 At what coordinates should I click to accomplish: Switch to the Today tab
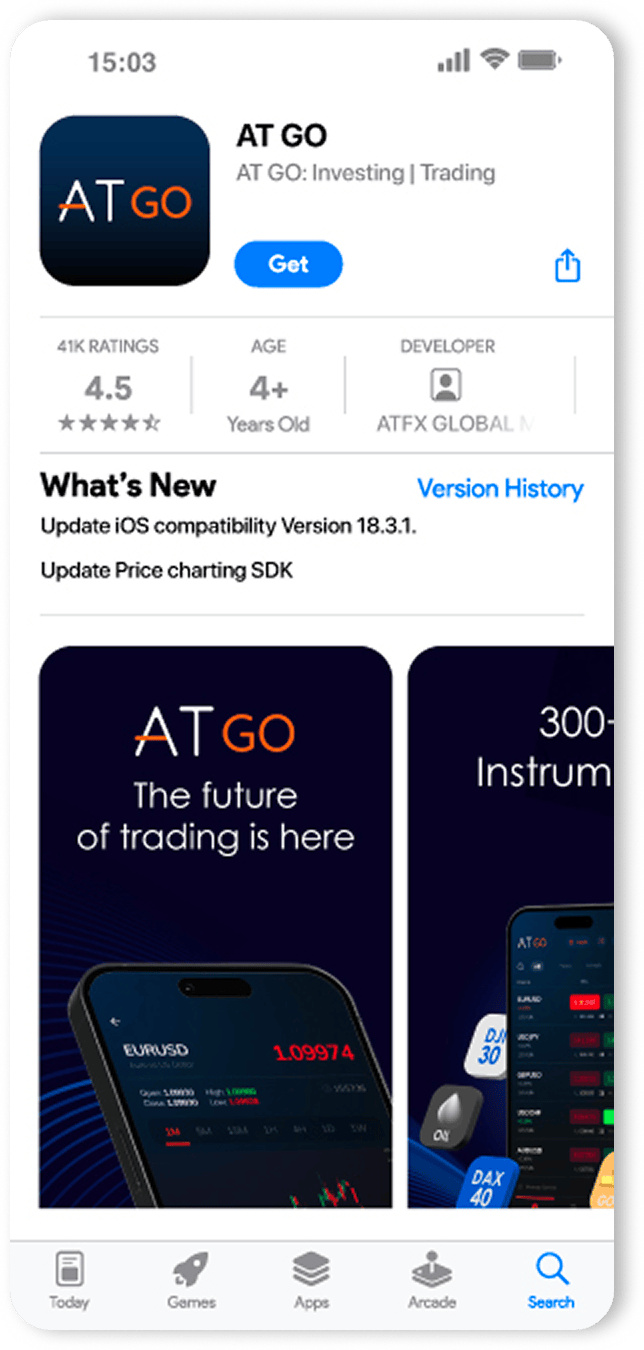point(70,1280)
